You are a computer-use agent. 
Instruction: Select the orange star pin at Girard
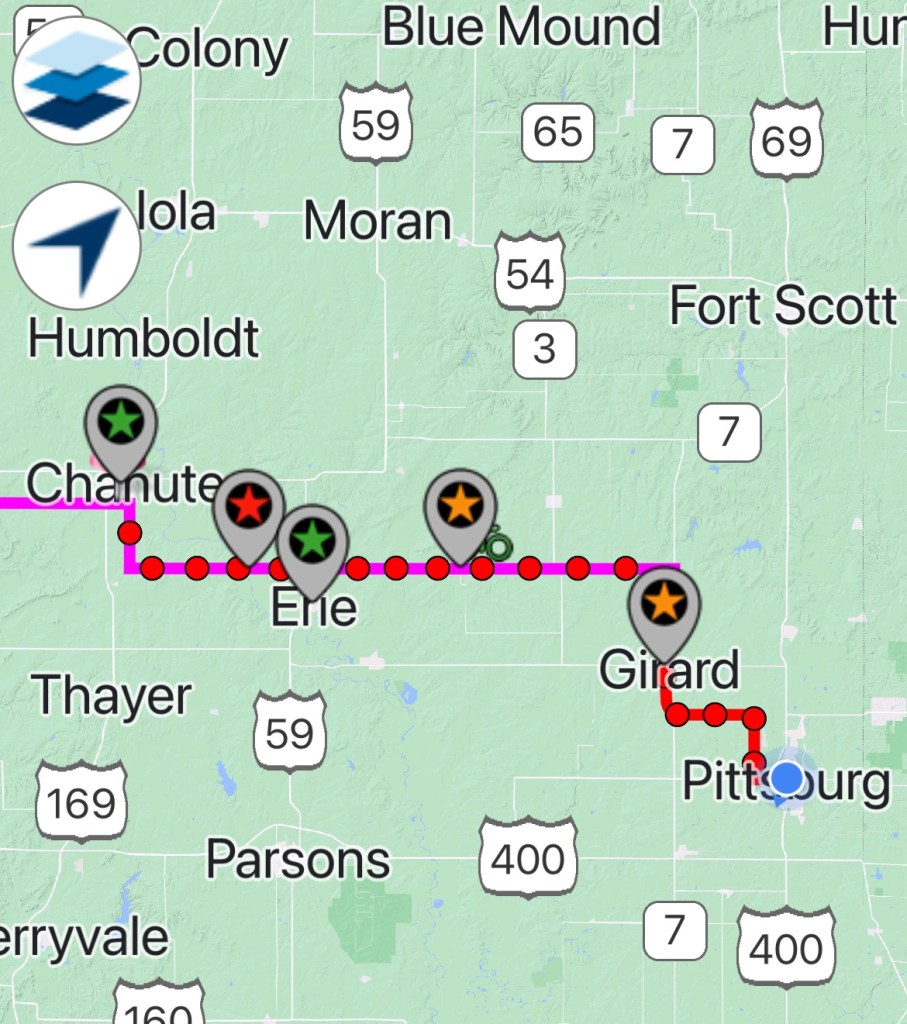click(664, 604)
